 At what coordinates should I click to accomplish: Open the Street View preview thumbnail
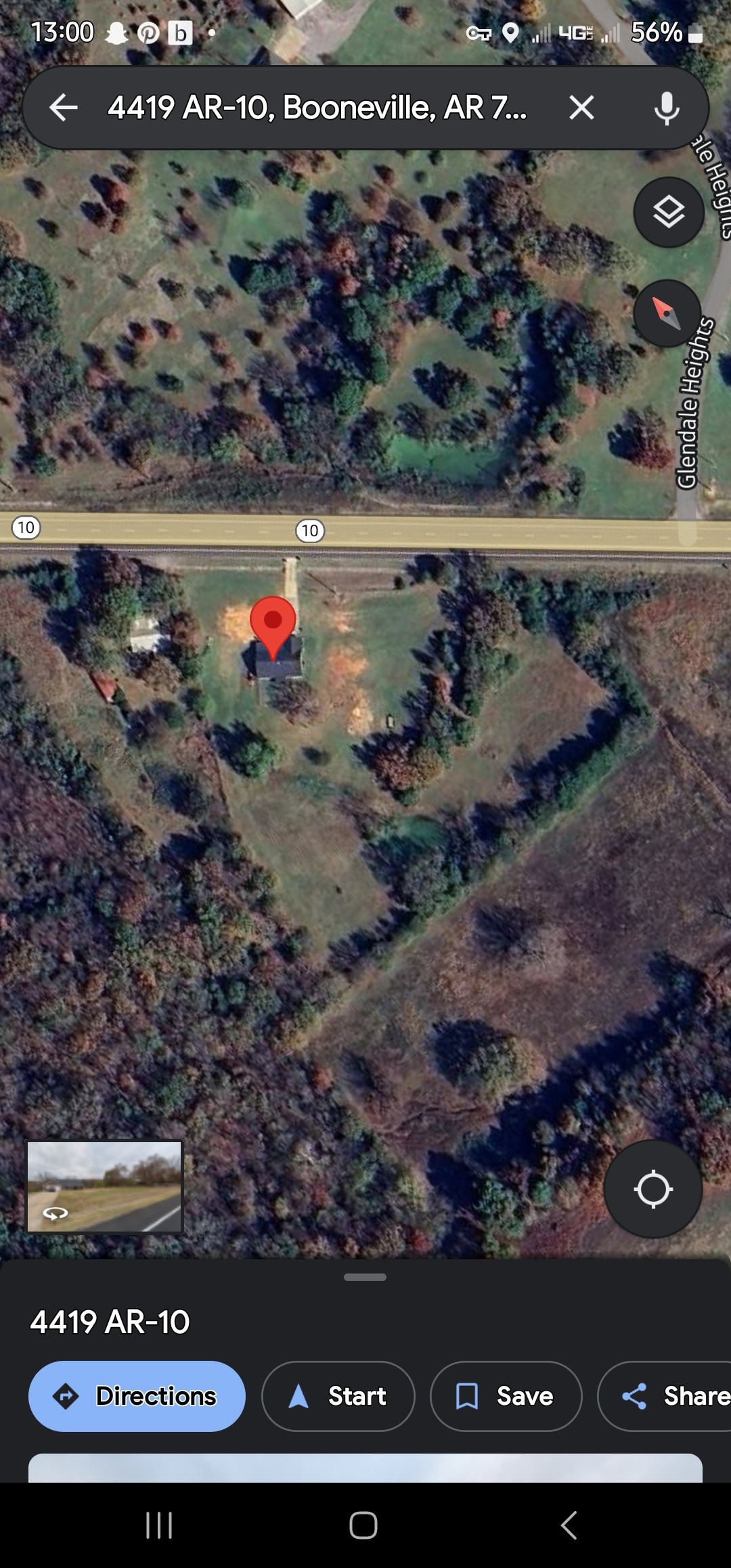tap(104, 1187)
